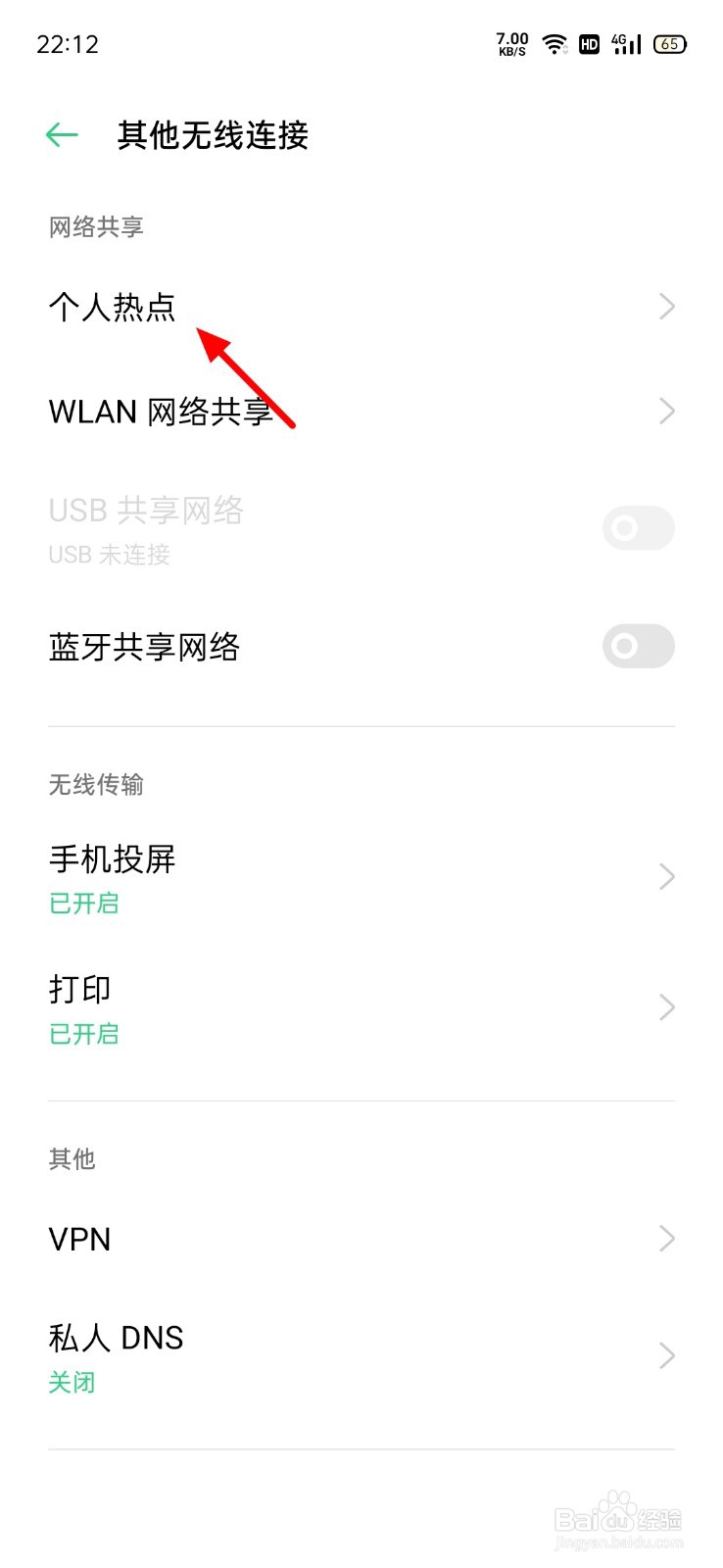Open VPN settings
Screen dimensions: 723x1568
tap(361, 1239)
